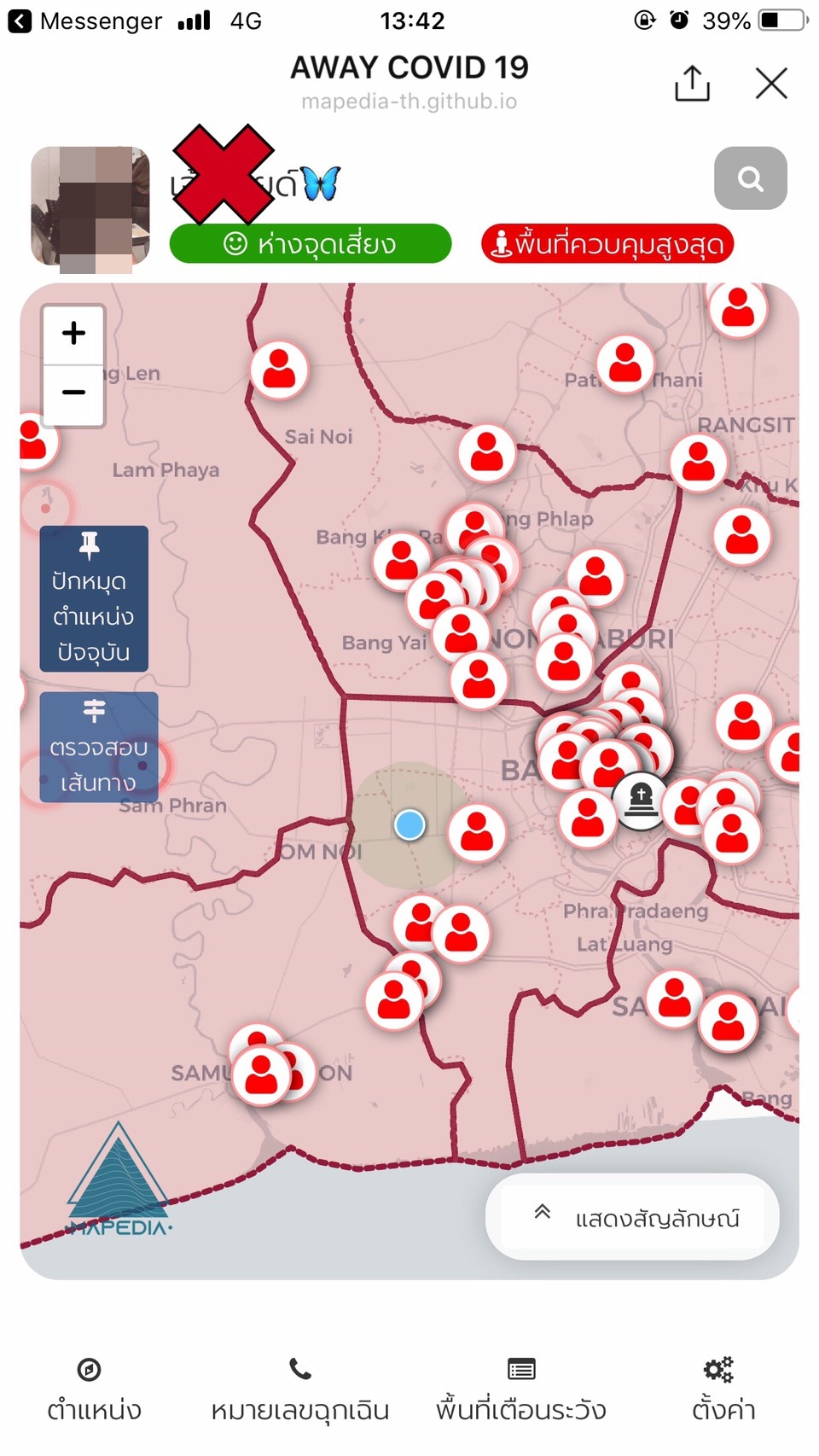Return to Messenger app
Screen dimensions: 819x1456
pos(84,20)
